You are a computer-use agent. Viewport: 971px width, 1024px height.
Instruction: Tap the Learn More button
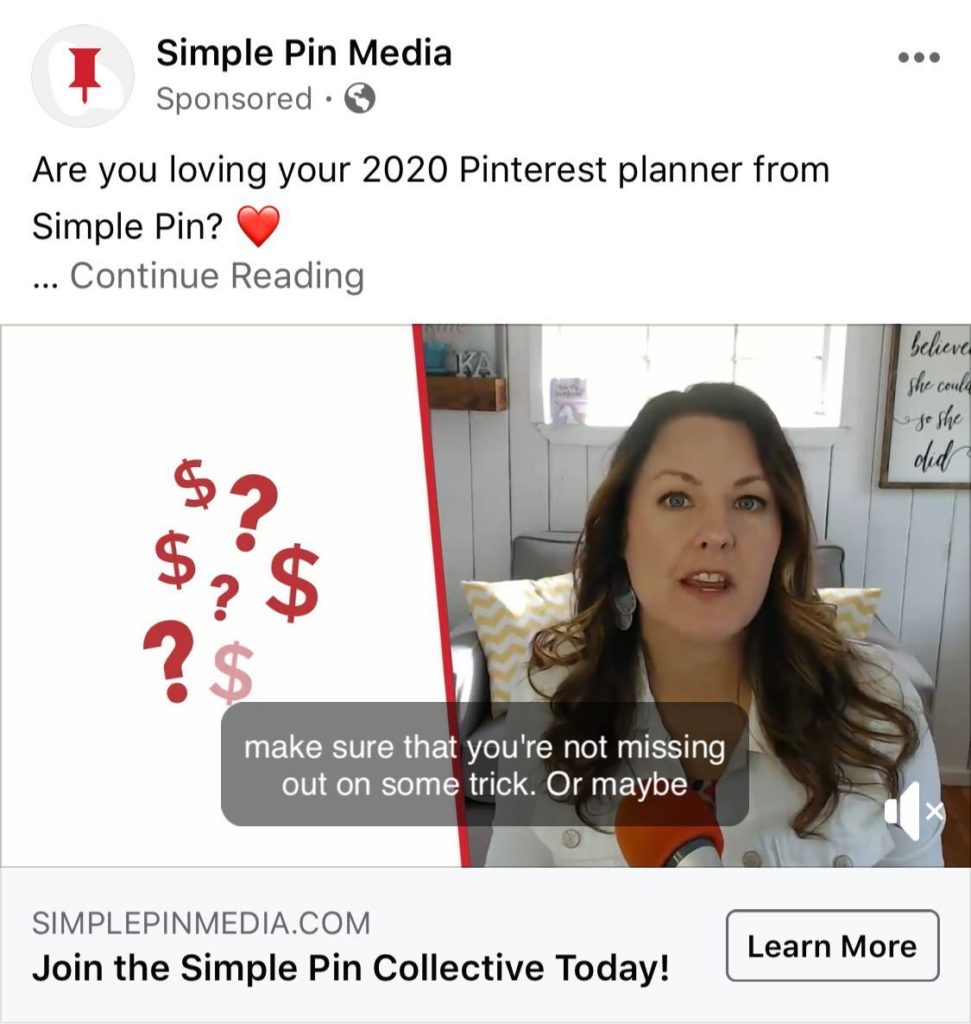[x=831, y=946]
